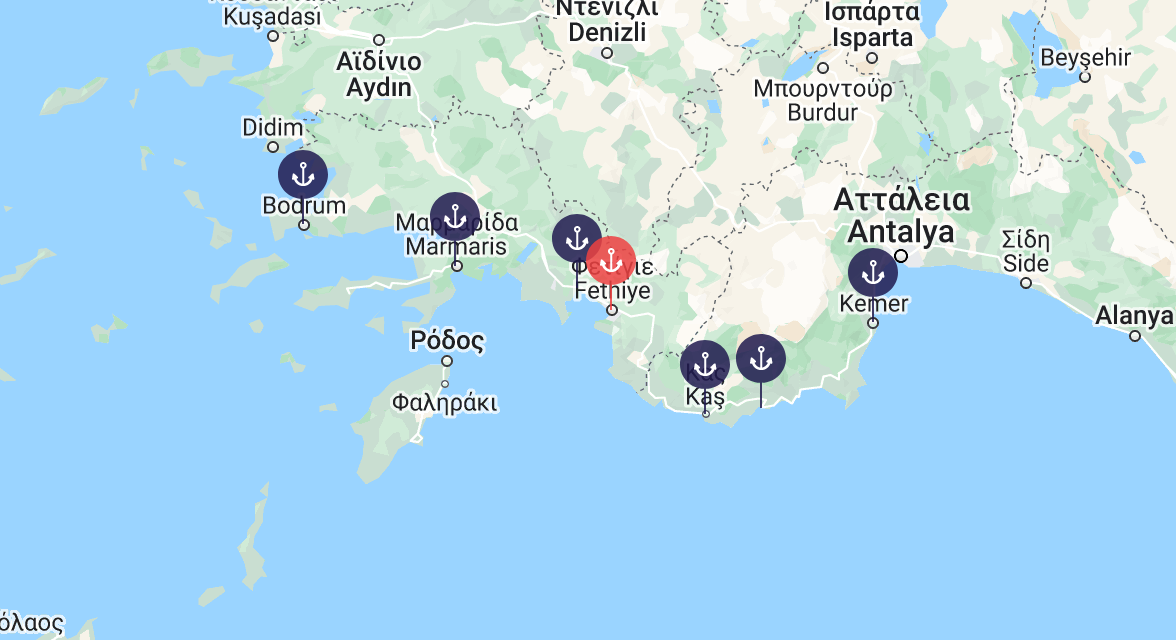Open the anchor pin over Marmaris
This screenshot has height=640, width=1176.
pos(455,216)
